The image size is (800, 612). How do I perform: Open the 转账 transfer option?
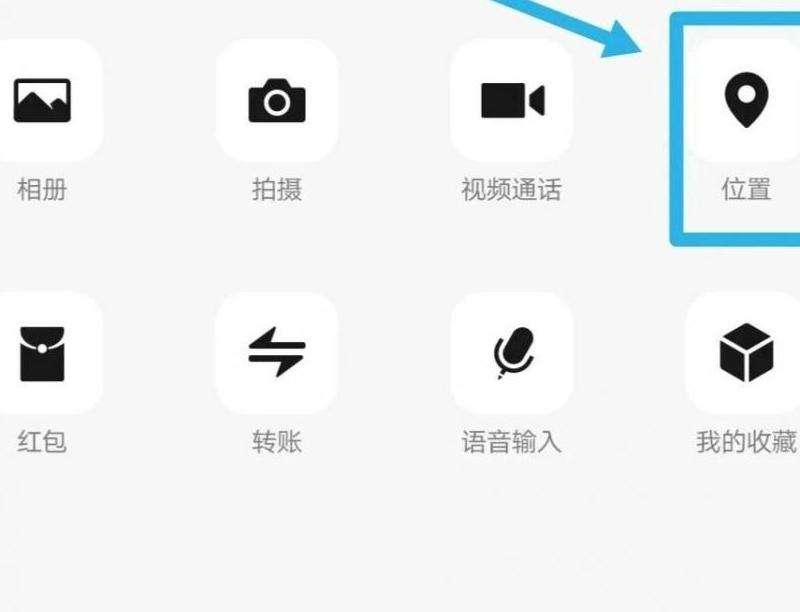(x=277, y=353)
